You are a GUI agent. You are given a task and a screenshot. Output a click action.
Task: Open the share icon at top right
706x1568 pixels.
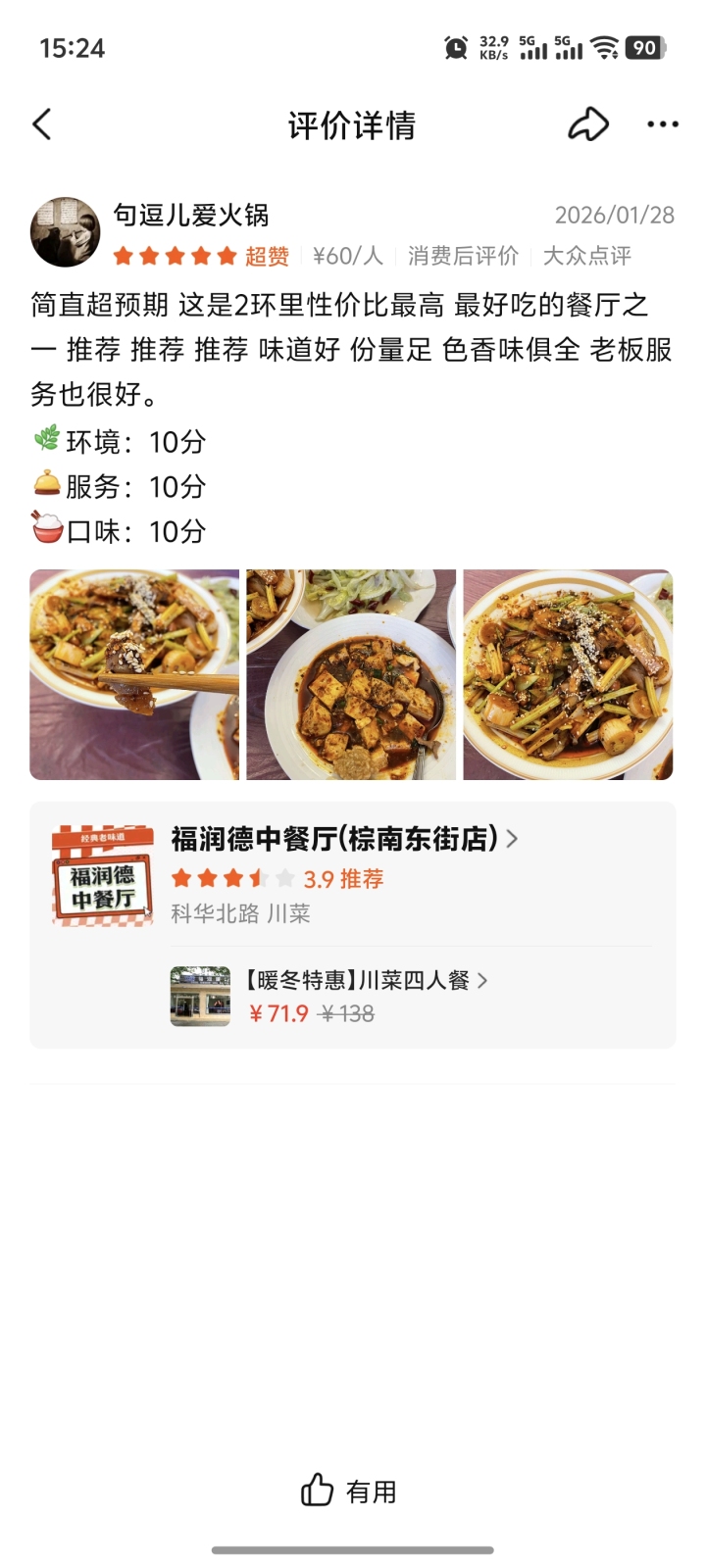pyautogui.click(x=588, y=122)
